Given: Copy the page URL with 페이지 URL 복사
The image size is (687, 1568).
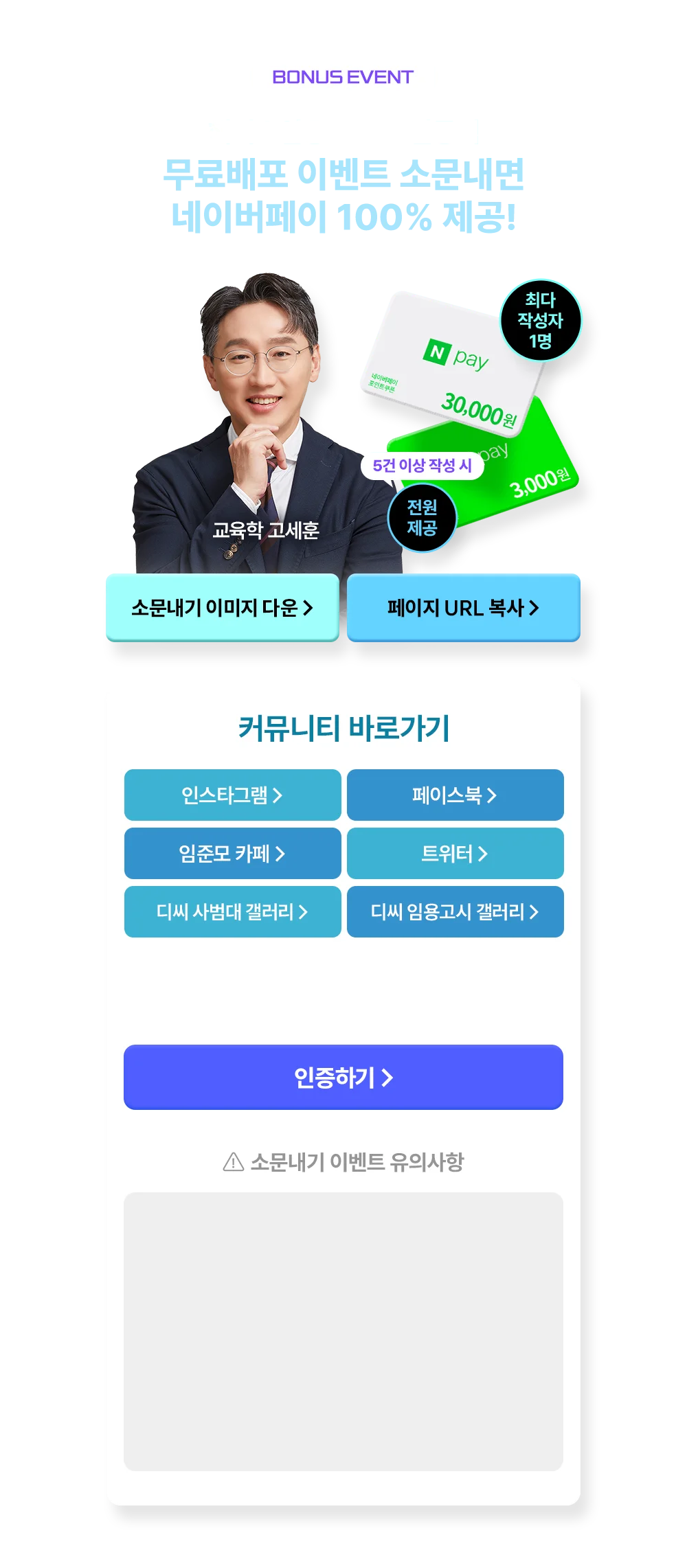Looking at the screenshot, I should [x=463, y=607].
